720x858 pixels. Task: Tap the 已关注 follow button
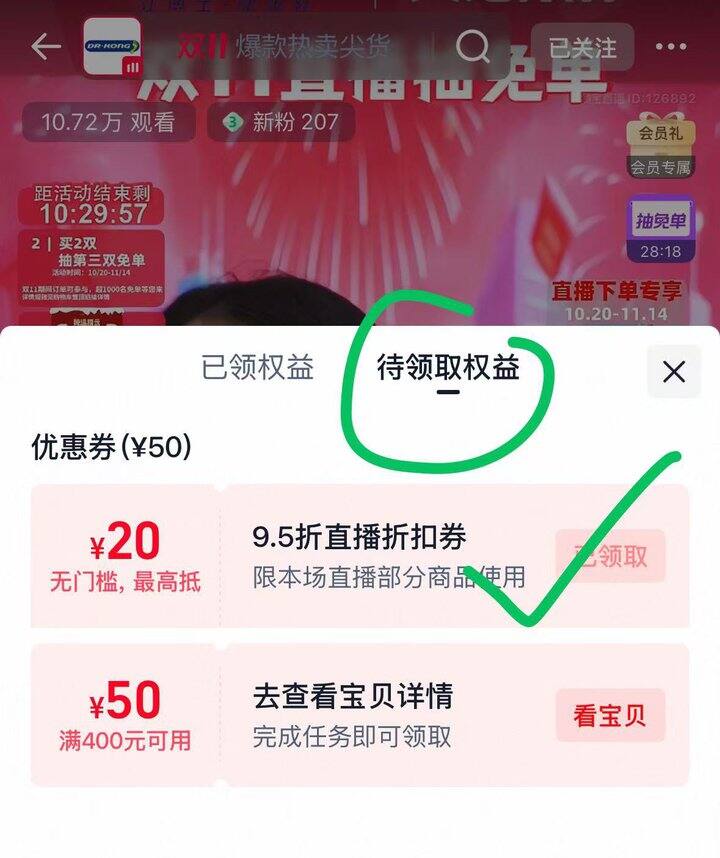coord(582,47)
